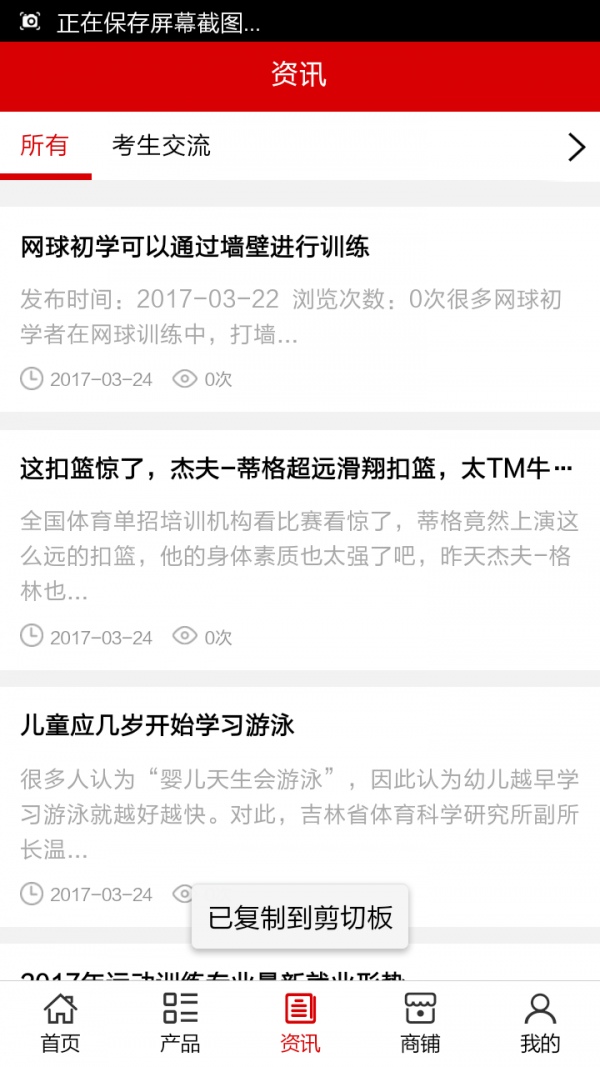Go to the 首页 tab
This screenshot has height=1067, width=600.
click(61, 1023)
